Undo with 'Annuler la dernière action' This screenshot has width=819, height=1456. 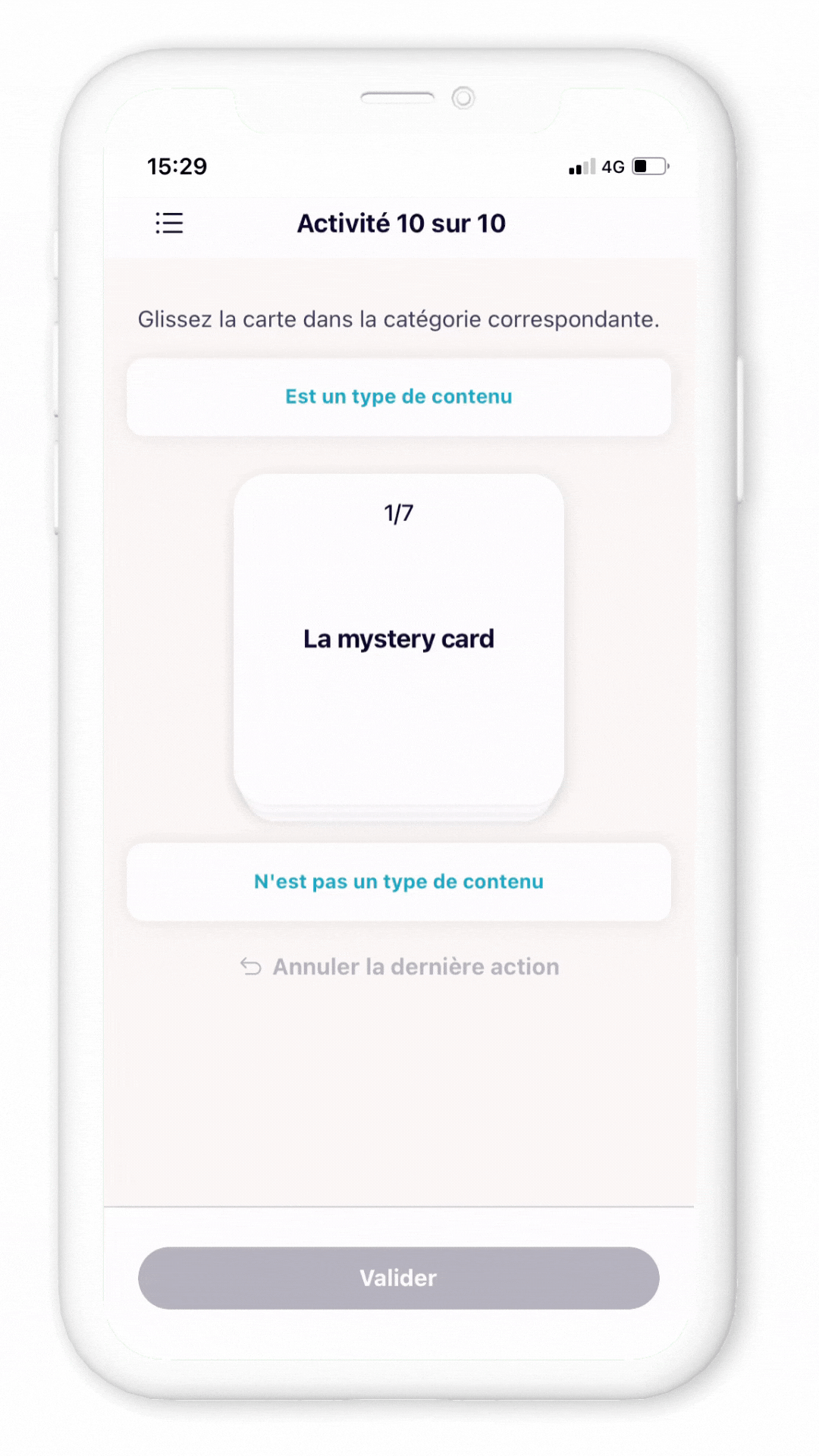[400, 967]
